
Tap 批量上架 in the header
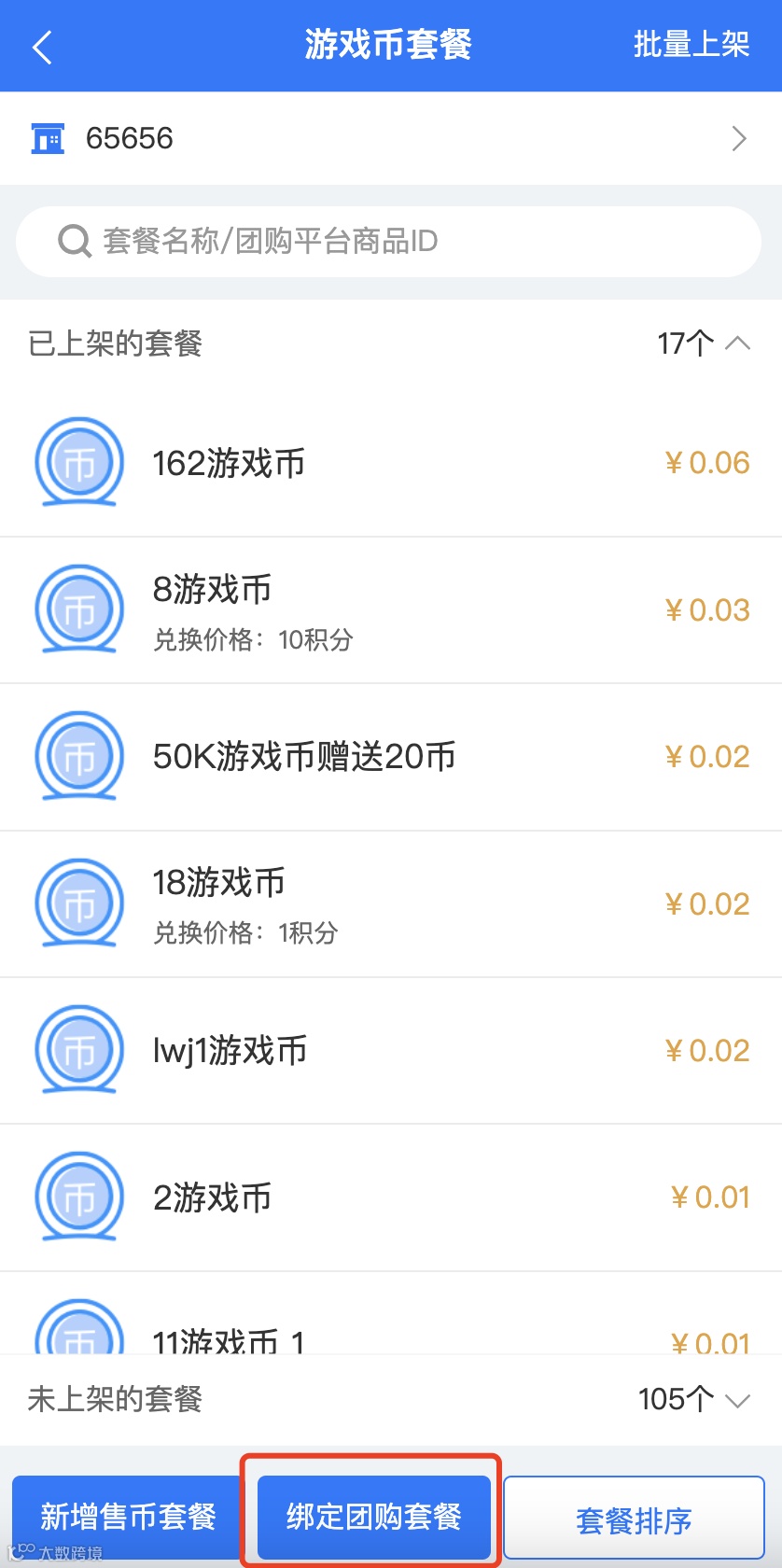coord(691,45)
